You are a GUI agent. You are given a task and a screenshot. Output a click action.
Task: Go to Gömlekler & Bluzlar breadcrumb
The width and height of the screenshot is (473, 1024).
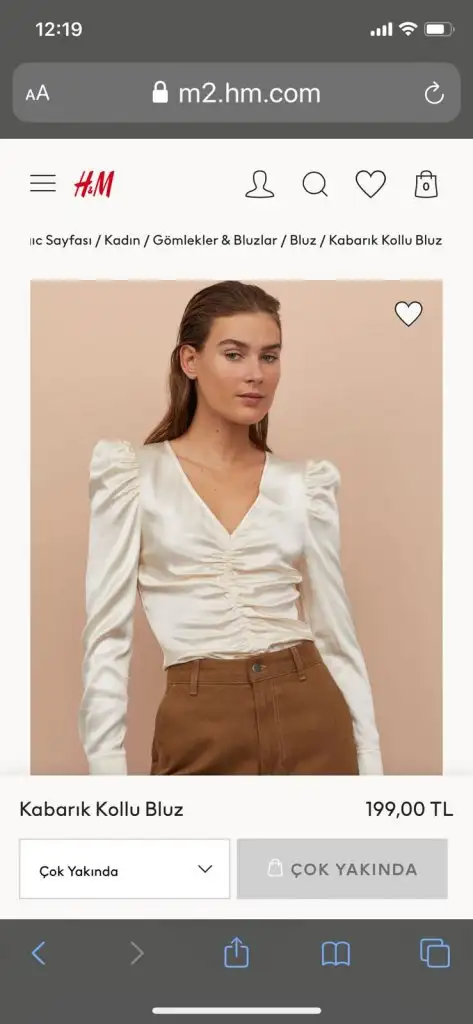[x=215, y=240]
